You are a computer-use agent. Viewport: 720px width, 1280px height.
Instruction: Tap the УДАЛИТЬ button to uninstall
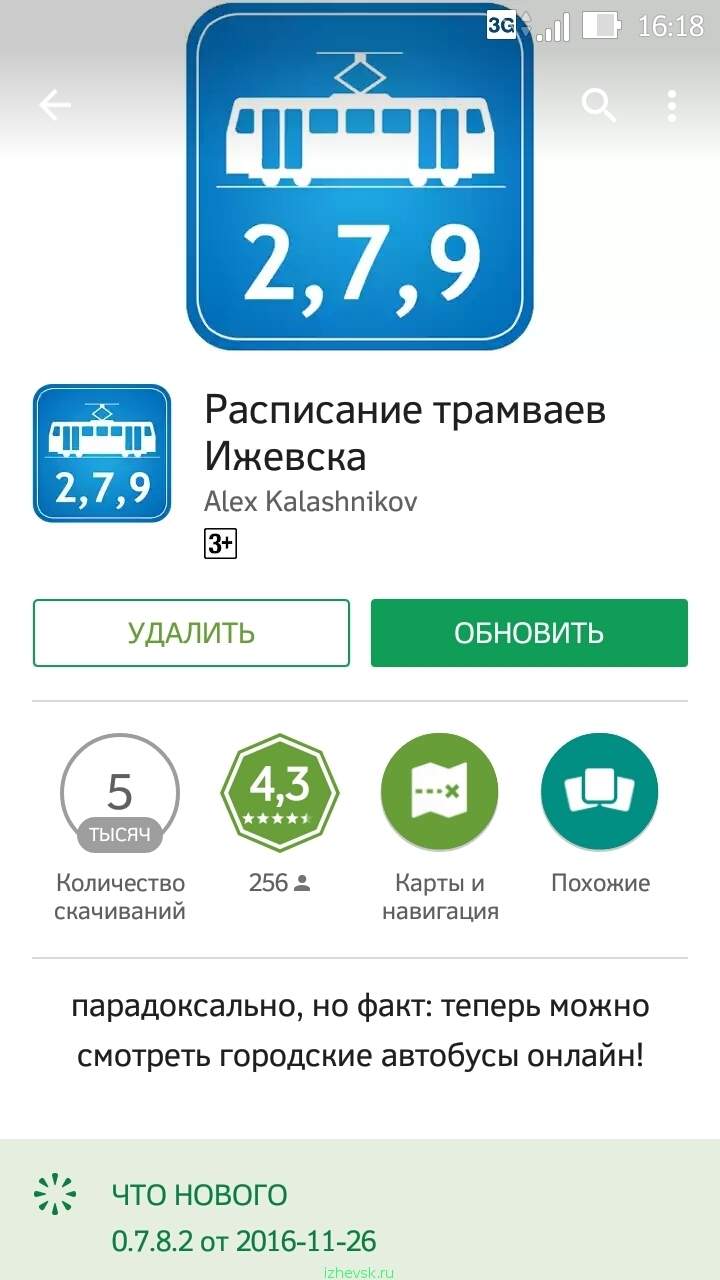pyautogui.click(x=191, y=633)
